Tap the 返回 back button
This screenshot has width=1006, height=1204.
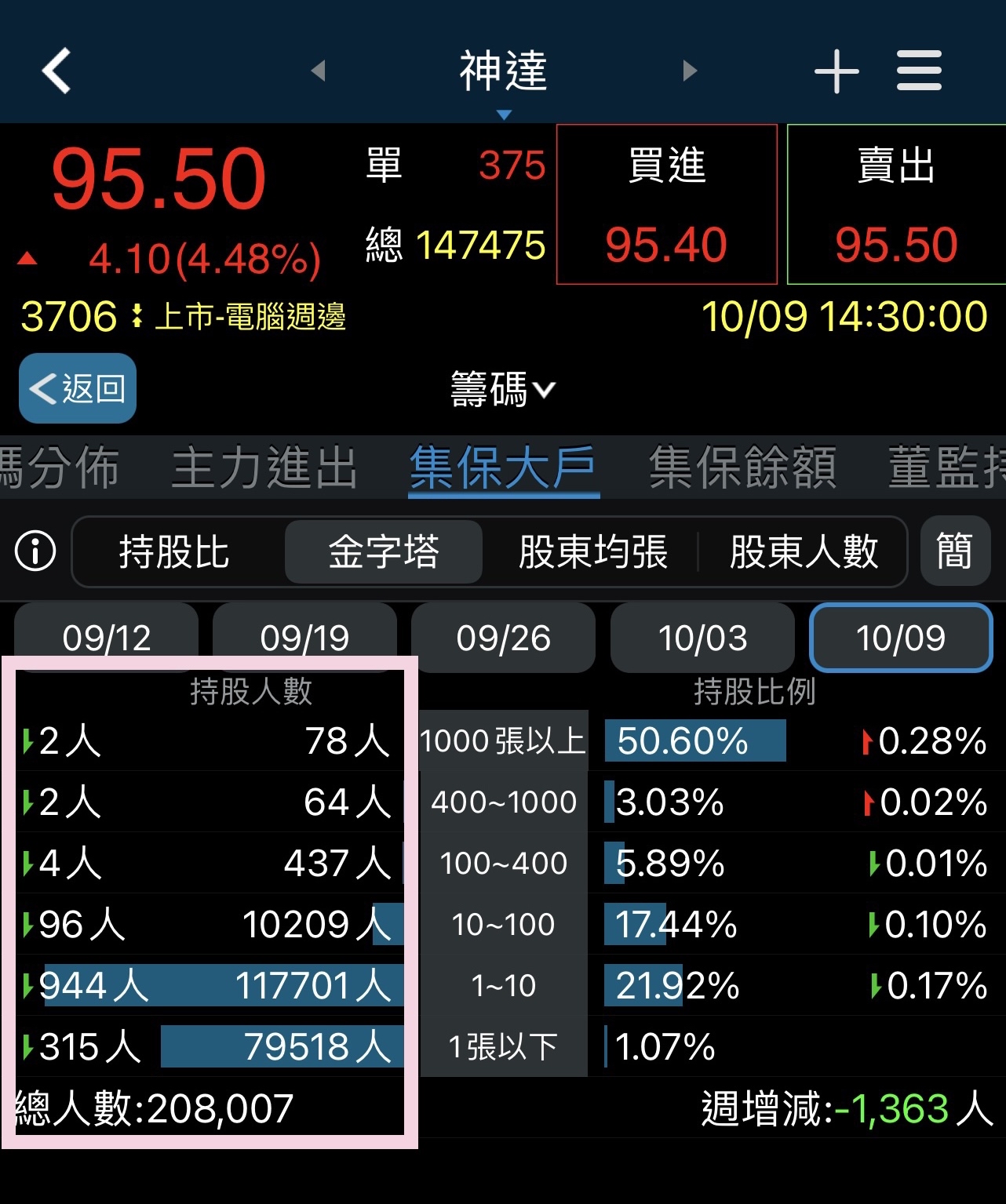coord(78,388)
